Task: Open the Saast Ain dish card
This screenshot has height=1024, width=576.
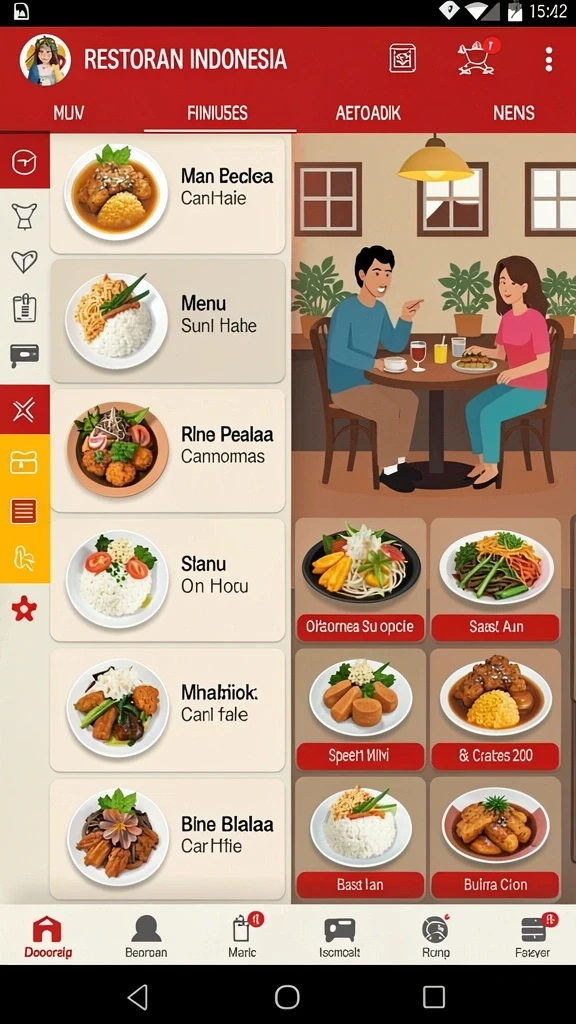Action: click(496, 580)
